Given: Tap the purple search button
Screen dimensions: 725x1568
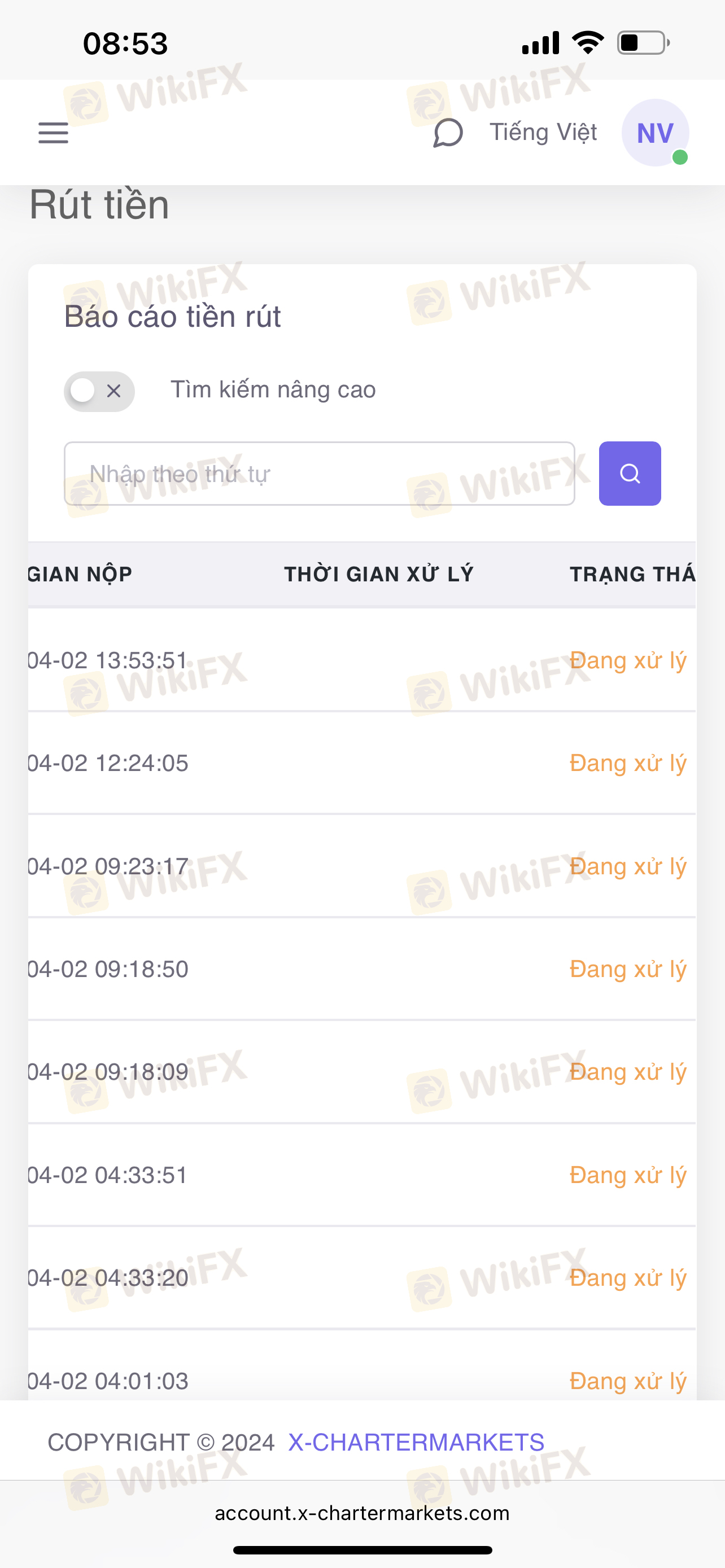Looking at the screenshot, I should pyautogui.click(x=630, y=474).
